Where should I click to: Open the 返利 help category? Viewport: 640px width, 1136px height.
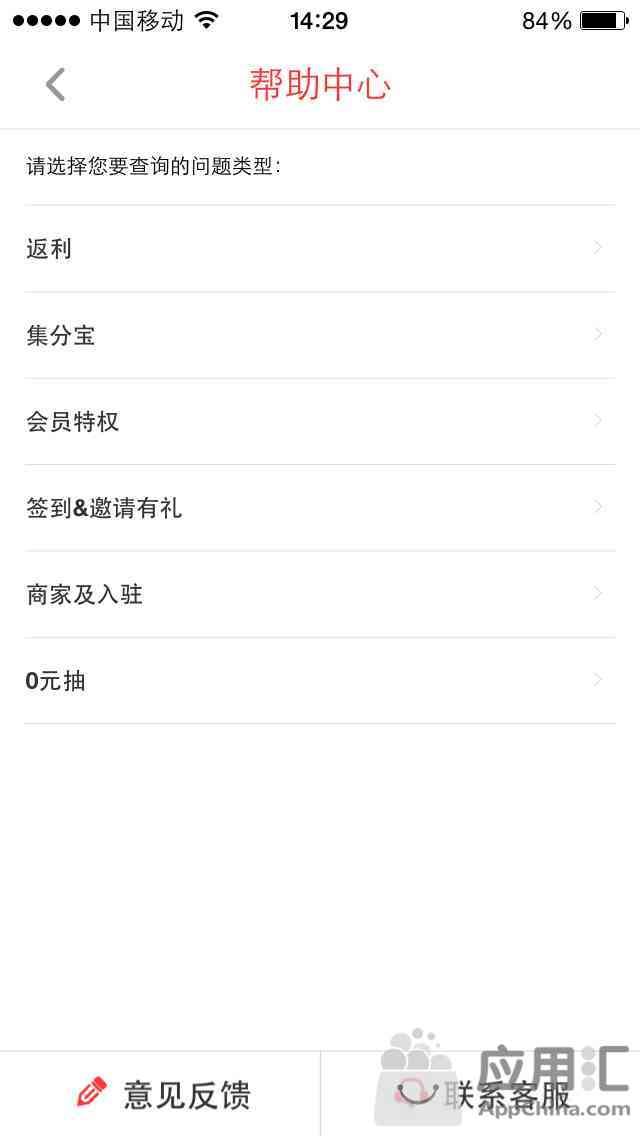320,249
